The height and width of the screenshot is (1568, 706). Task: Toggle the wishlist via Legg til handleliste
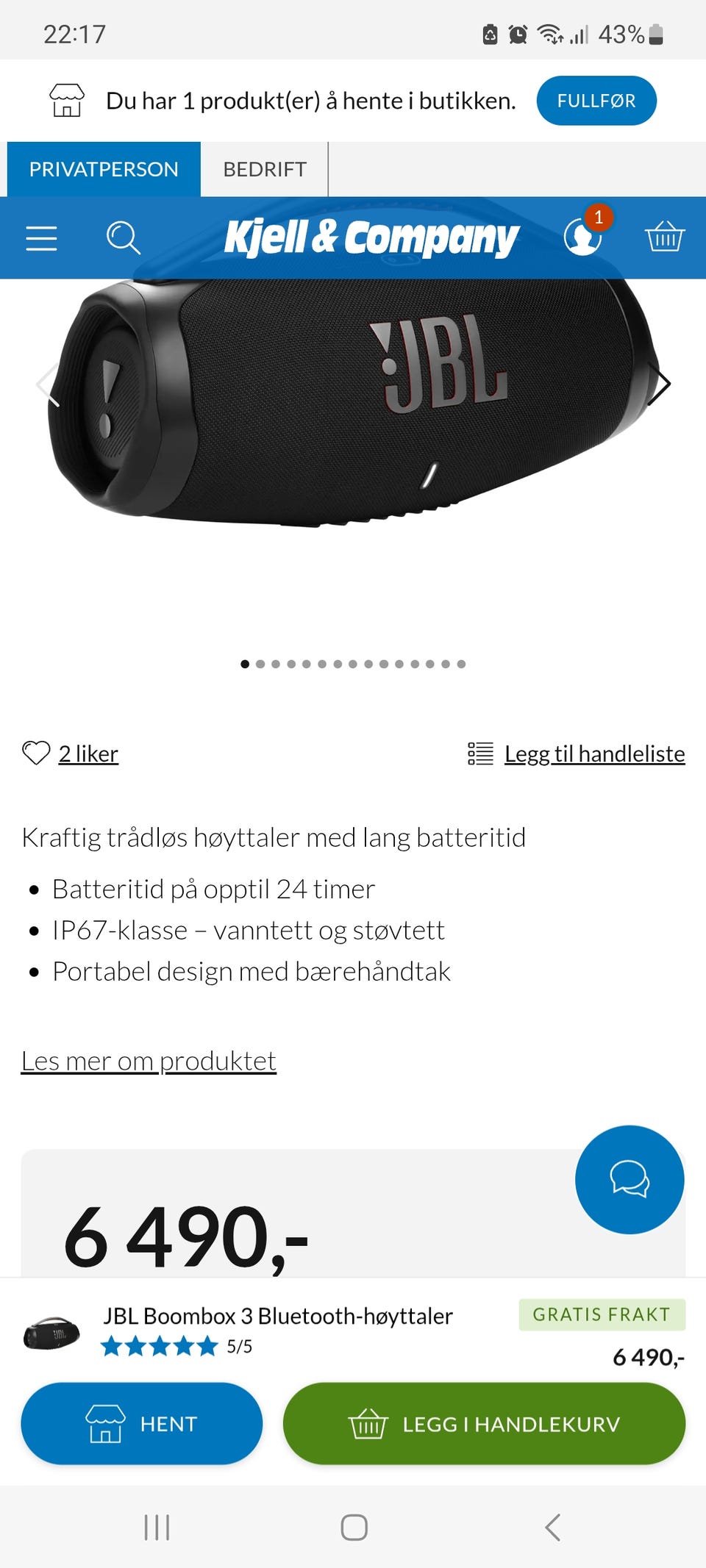pos(593,753)
